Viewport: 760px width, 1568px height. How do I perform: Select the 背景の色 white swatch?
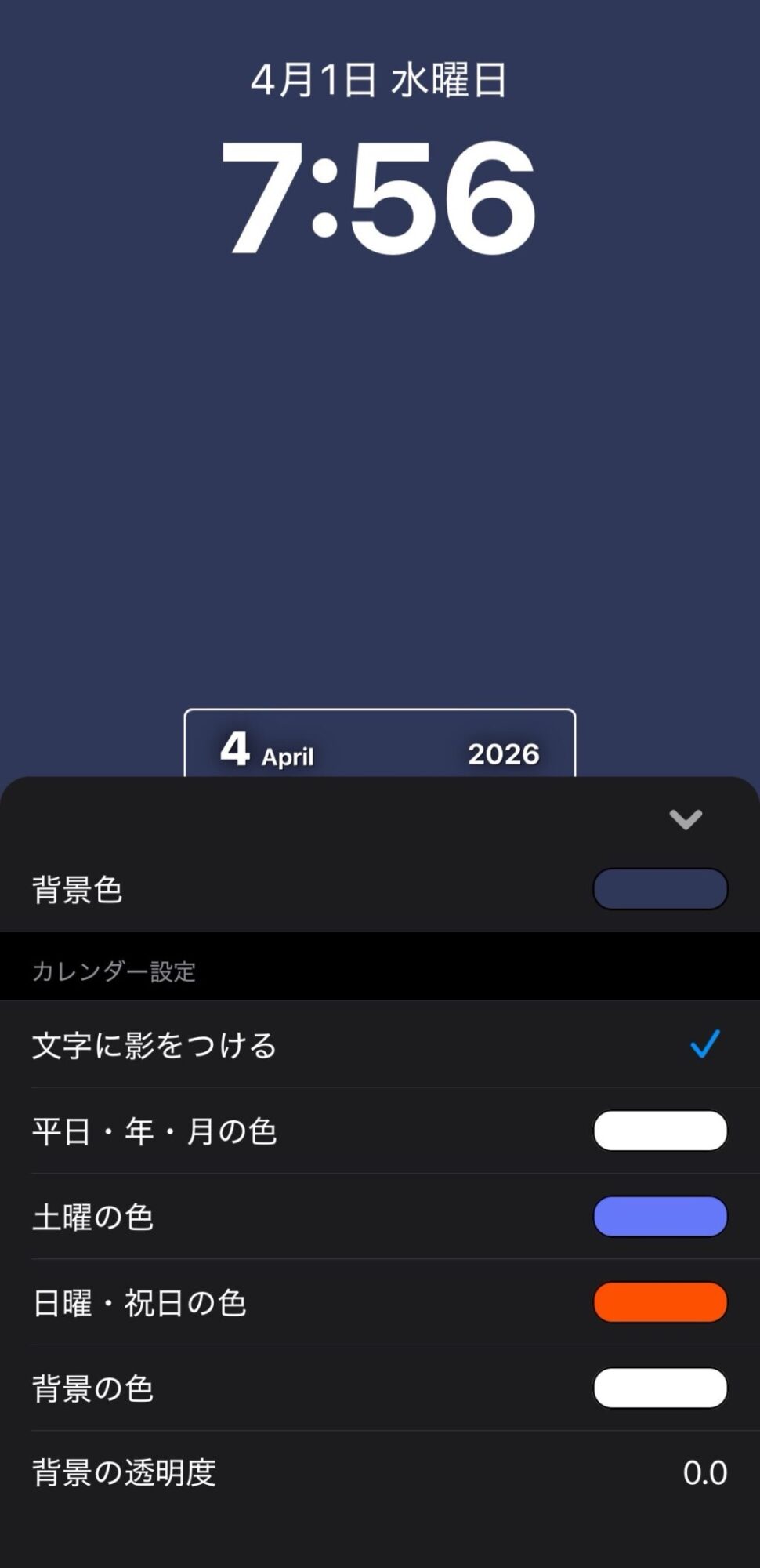coord(660,1388)
